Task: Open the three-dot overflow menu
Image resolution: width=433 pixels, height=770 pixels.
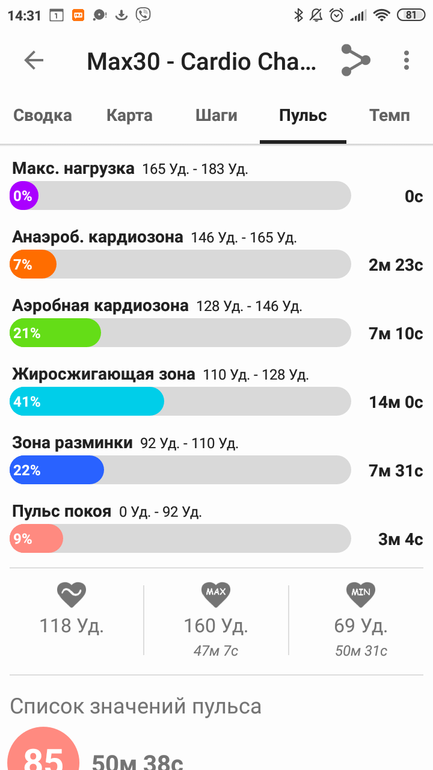Action: click(406, 60)
